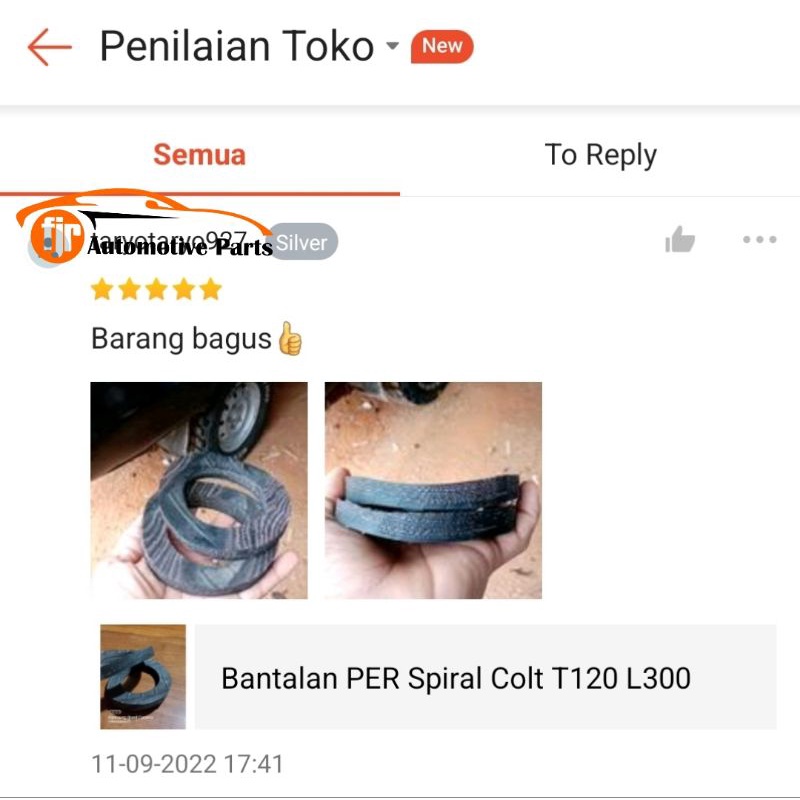Open the To Reply tab
Viewport: 800px width, 800px height.
(x=600, y=155)
